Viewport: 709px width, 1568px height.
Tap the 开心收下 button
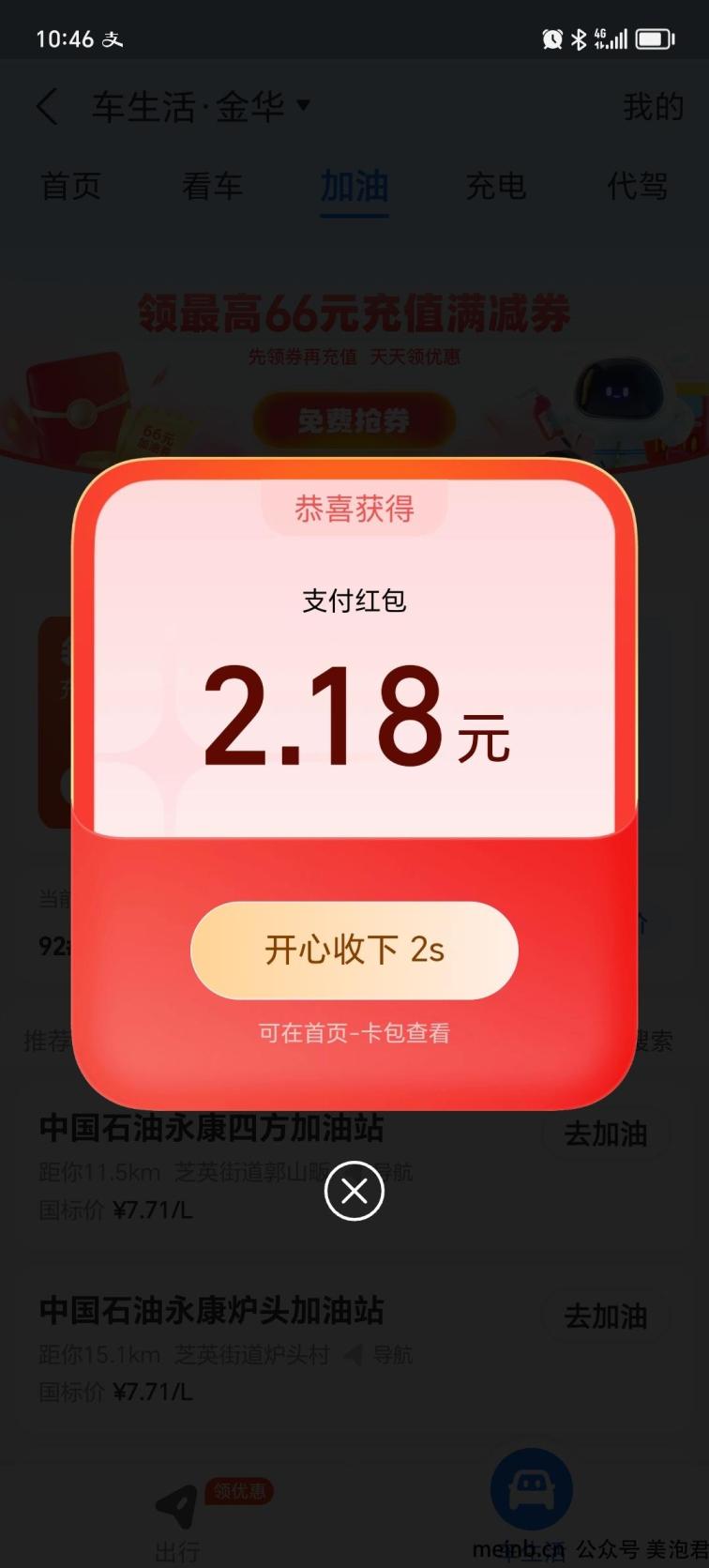coord(354,950)
